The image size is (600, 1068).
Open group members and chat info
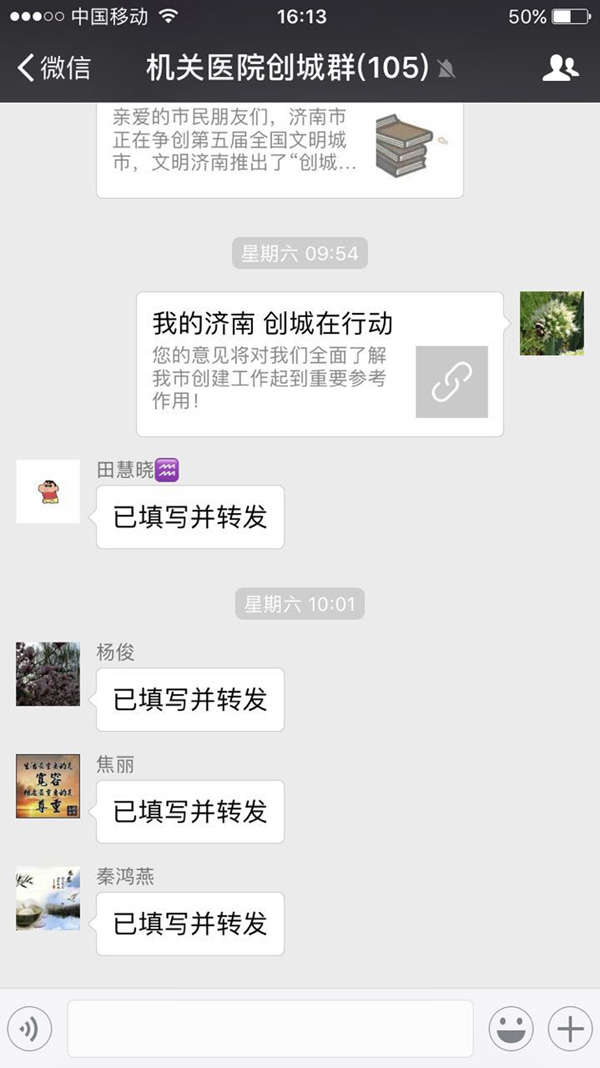pyautogui.click(x=560, y=68)
